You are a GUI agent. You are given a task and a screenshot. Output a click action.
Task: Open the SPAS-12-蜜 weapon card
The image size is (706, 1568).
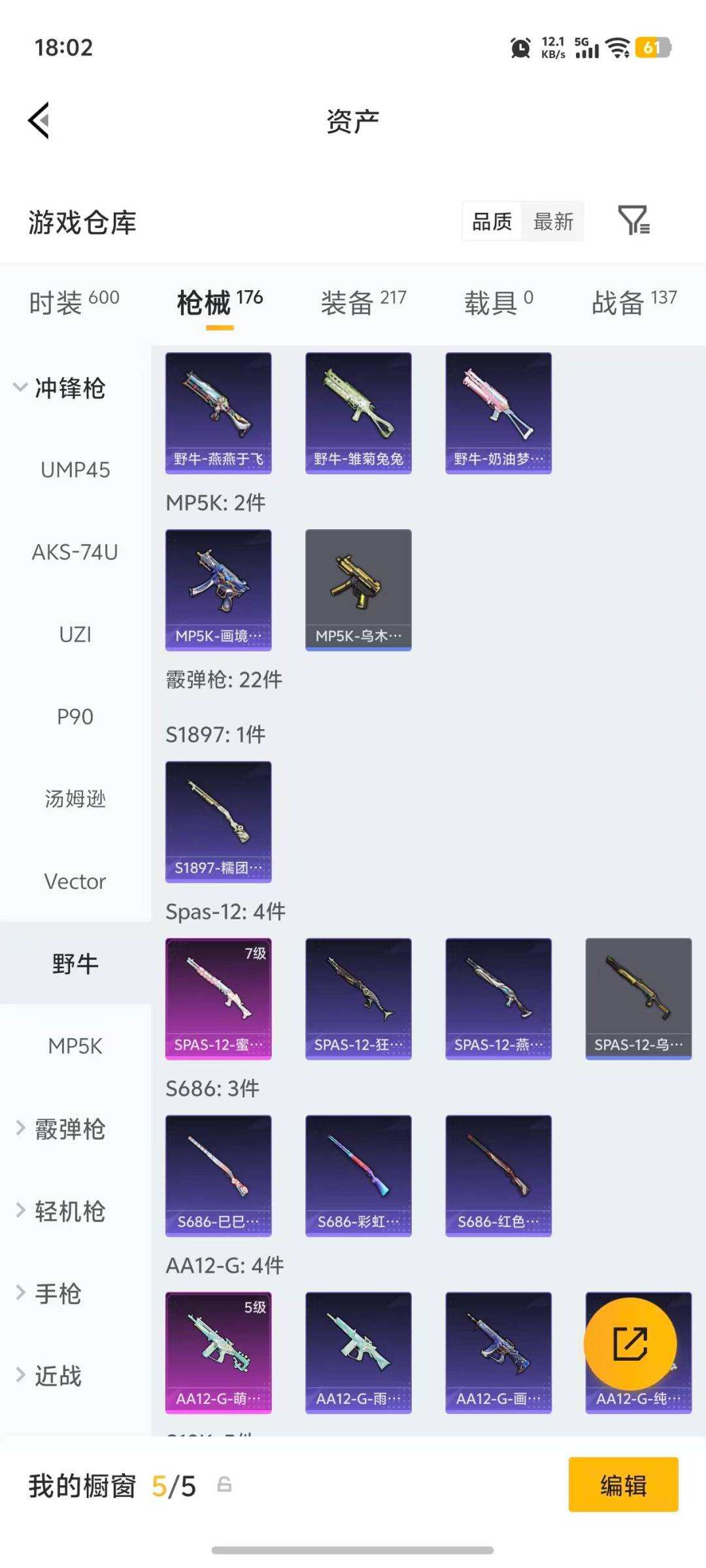(x=218, y=998)
